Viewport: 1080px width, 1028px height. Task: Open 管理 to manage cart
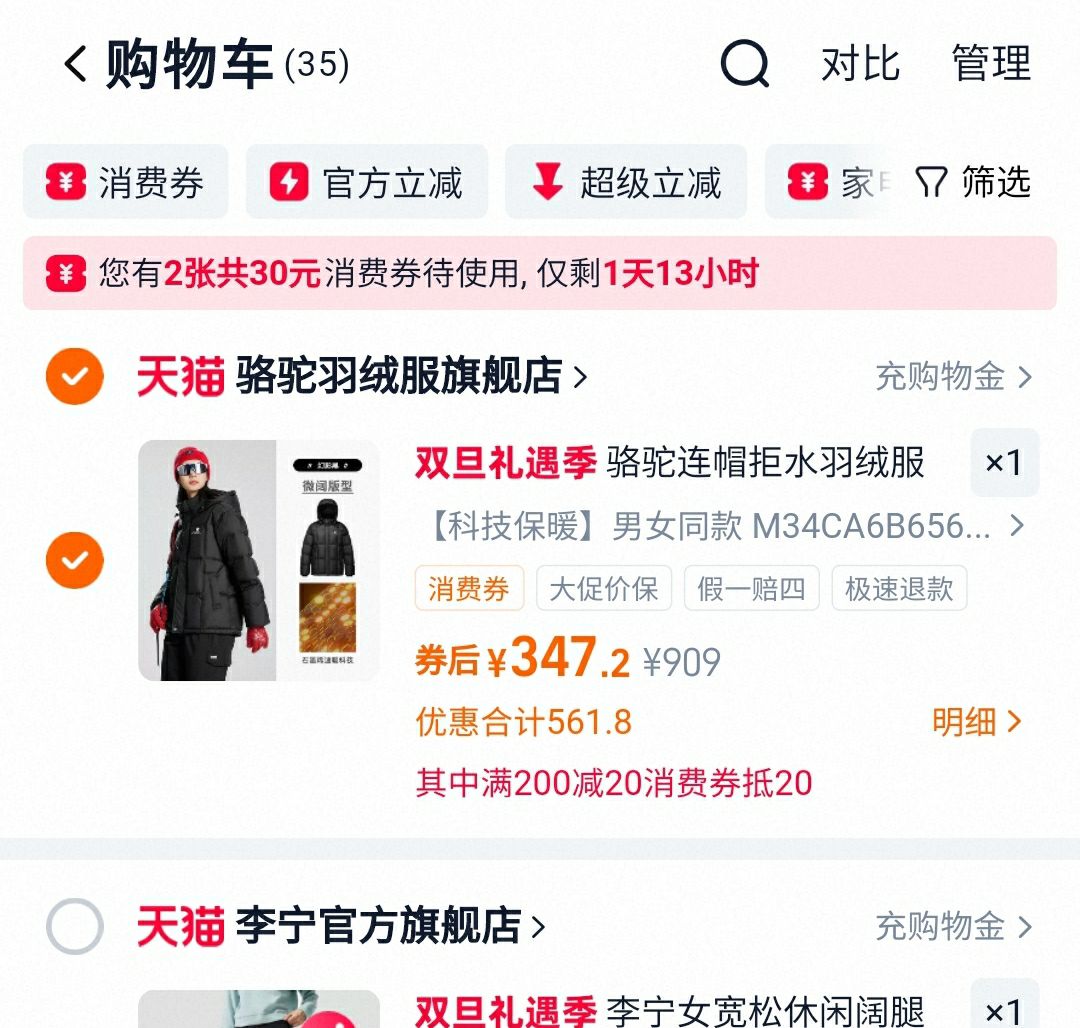[x=990, y=65]
